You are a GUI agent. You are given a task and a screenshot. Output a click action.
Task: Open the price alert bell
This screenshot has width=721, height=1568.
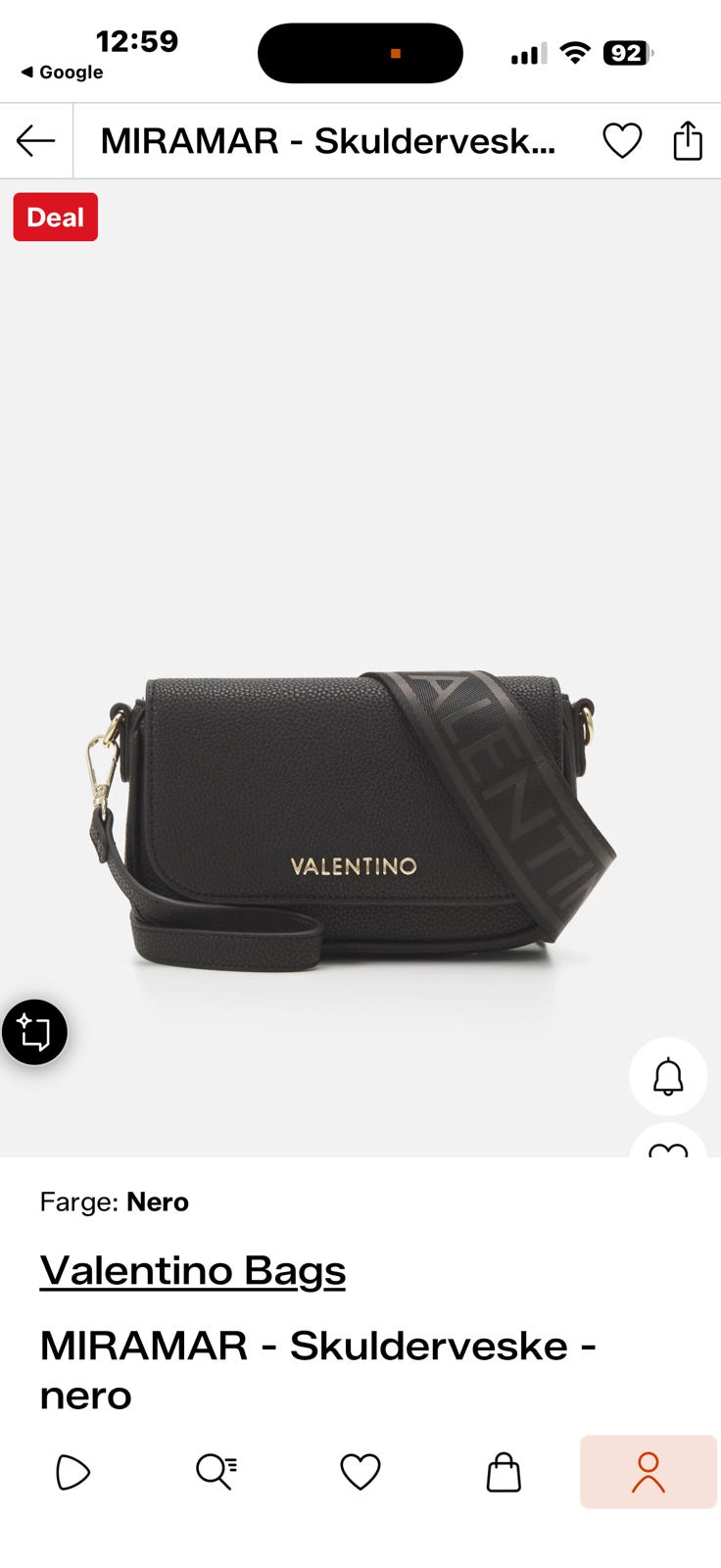pos(668,1076)
